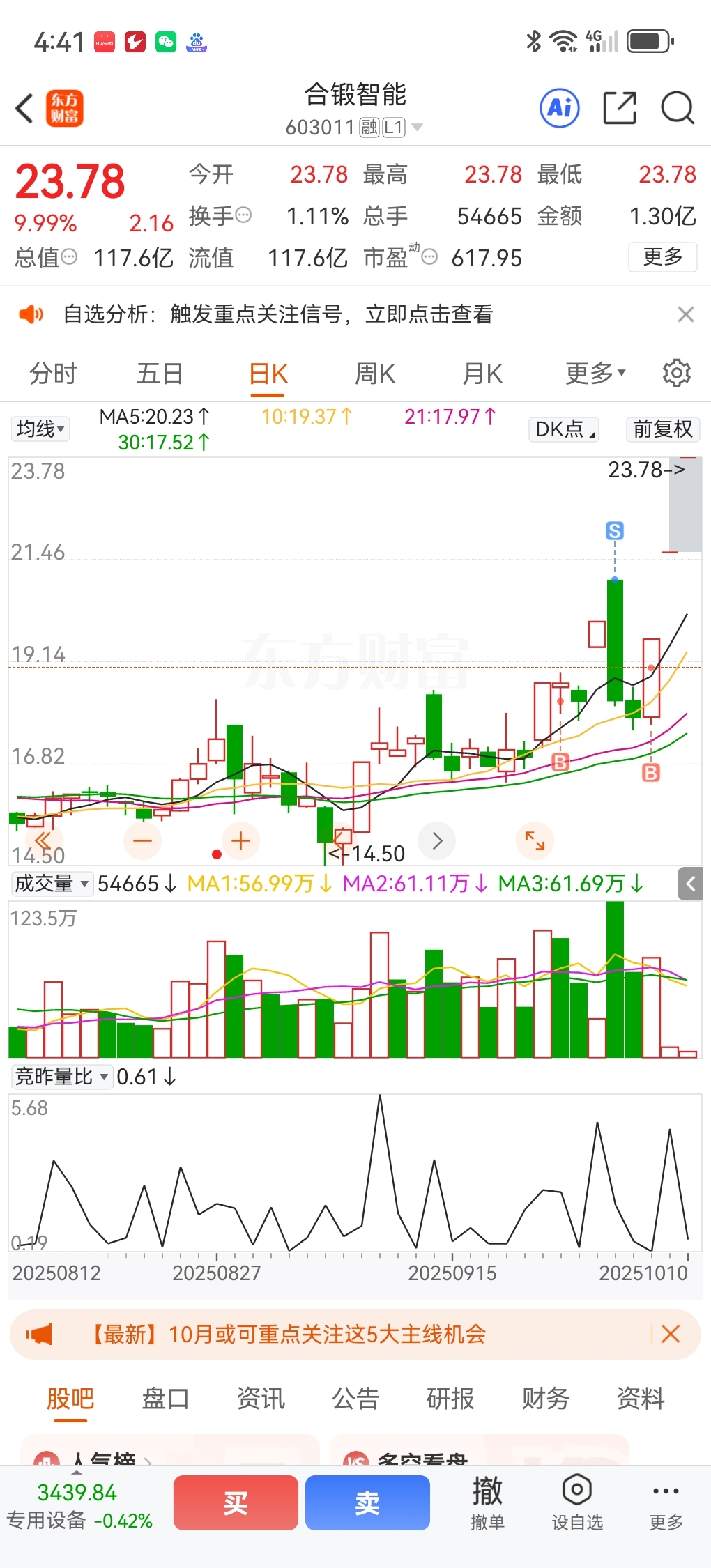
Task: Expand the 成交量 indicator dropdown
Action: [52, 884]
